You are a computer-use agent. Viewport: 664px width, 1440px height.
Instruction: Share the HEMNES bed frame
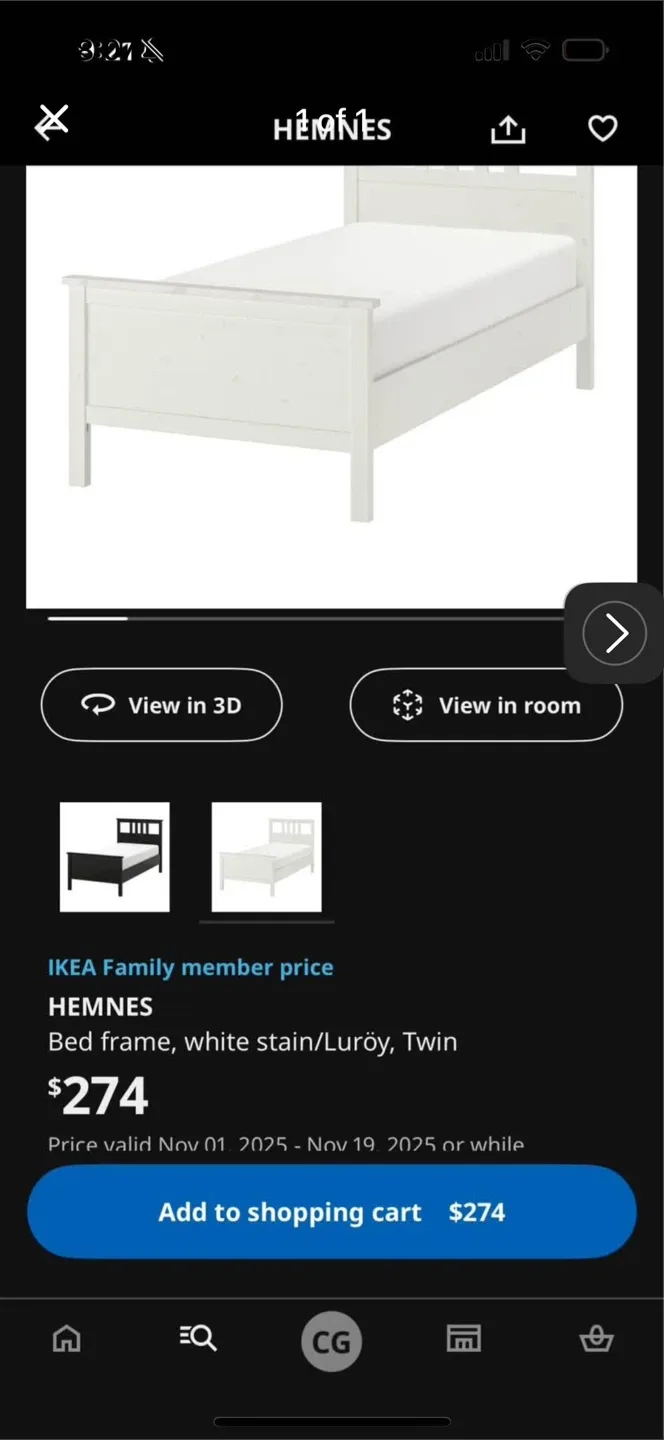pyautogui.click(x=508, y=129)
